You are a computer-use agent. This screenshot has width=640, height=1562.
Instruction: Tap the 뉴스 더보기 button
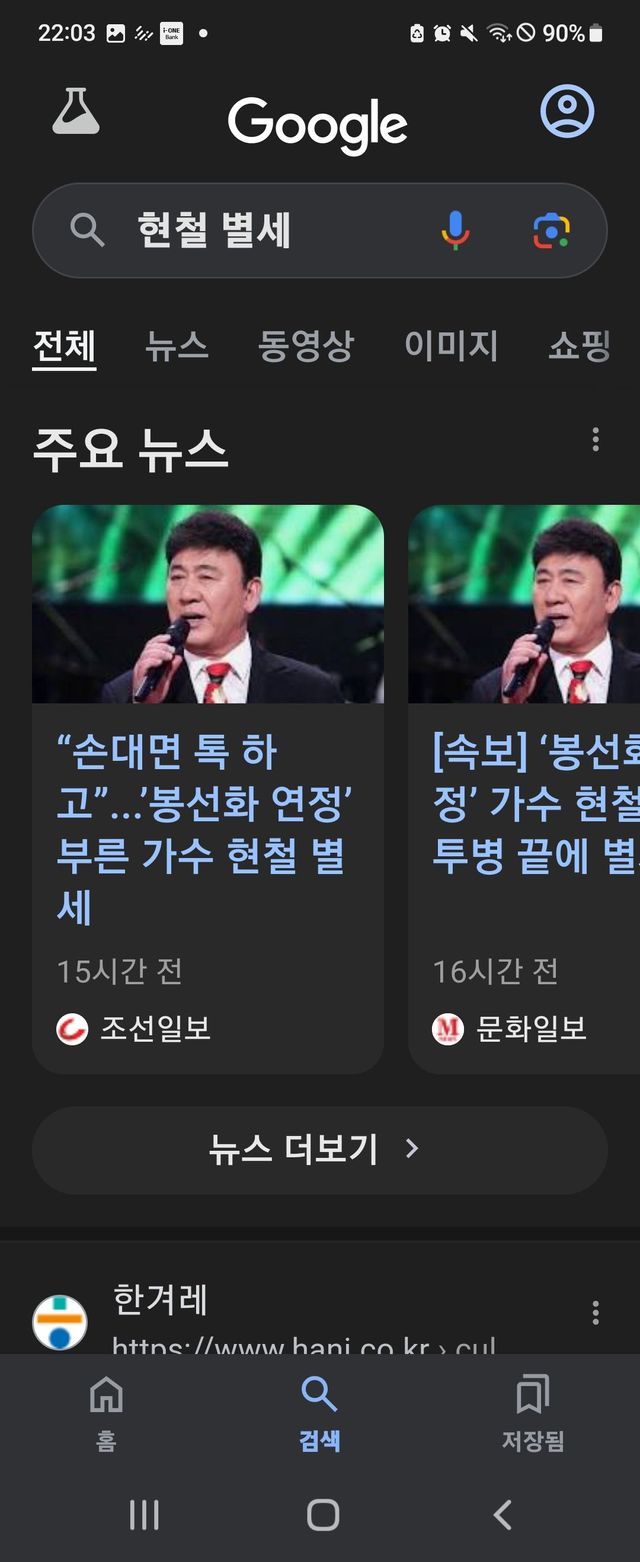319,1149
